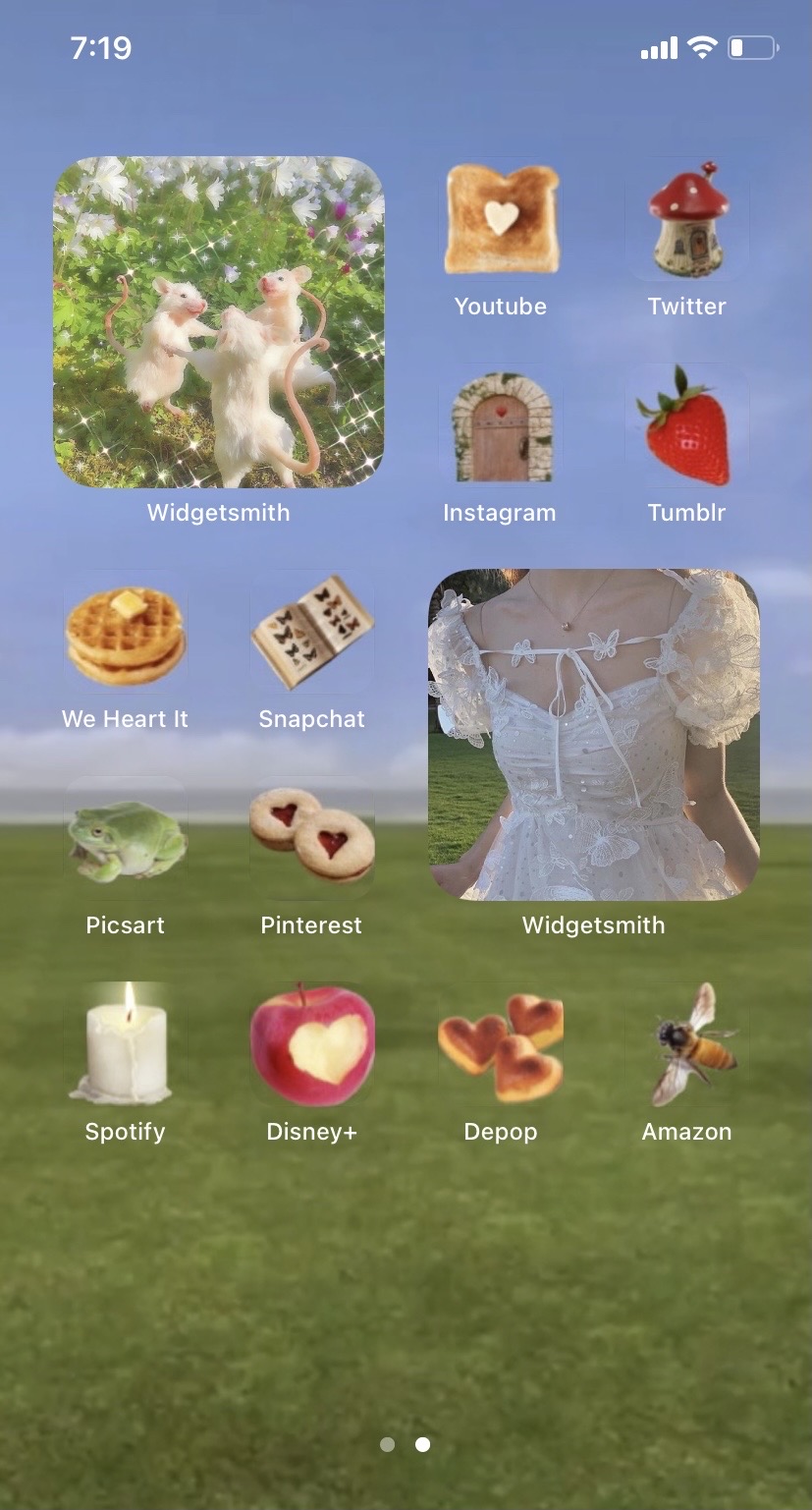Launch the Disney+ apple icon
Viewport: 812px width, 1510px height.
[312, 1045]
